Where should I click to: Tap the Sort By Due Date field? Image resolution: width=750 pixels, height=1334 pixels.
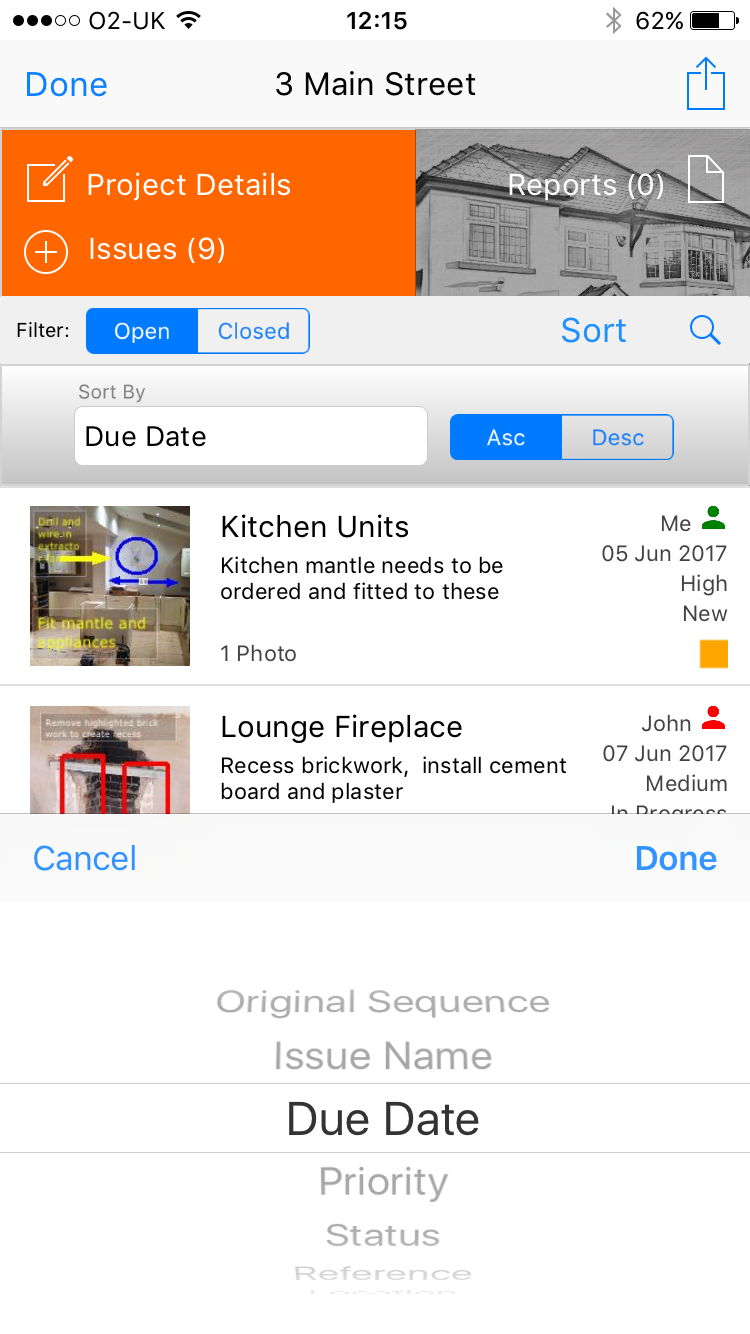251,436
